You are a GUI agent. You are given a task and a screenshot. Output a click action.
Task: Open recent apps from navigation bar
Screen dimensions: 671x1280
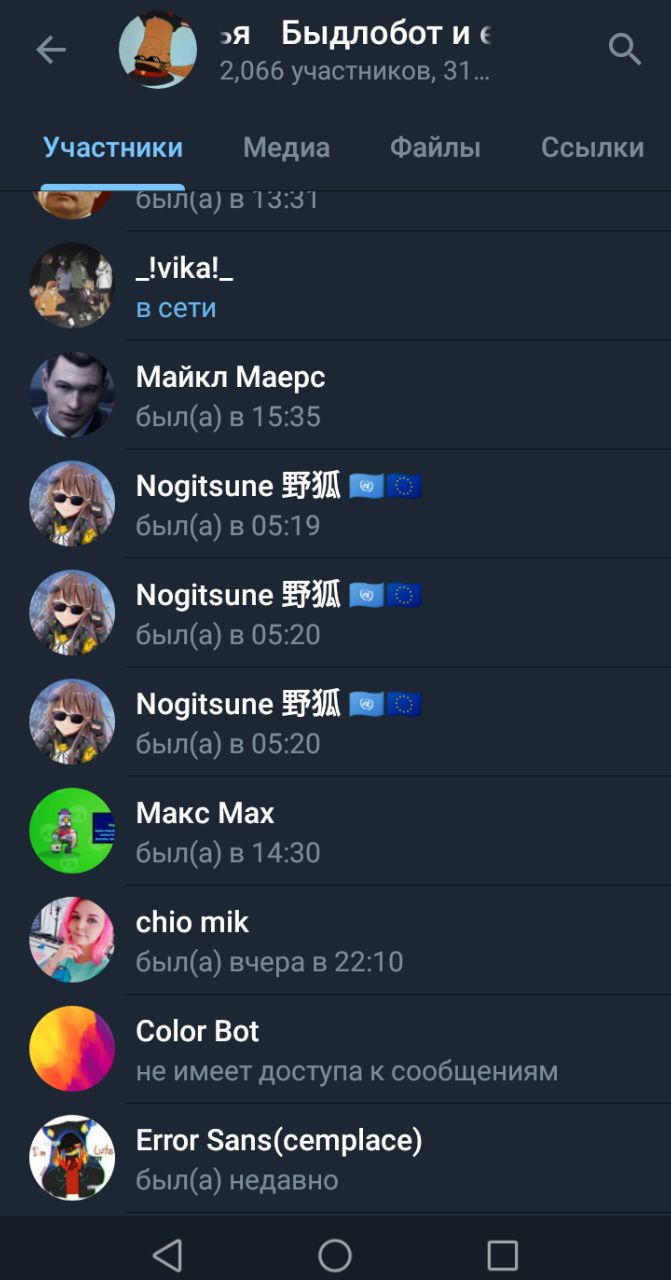502,1254
